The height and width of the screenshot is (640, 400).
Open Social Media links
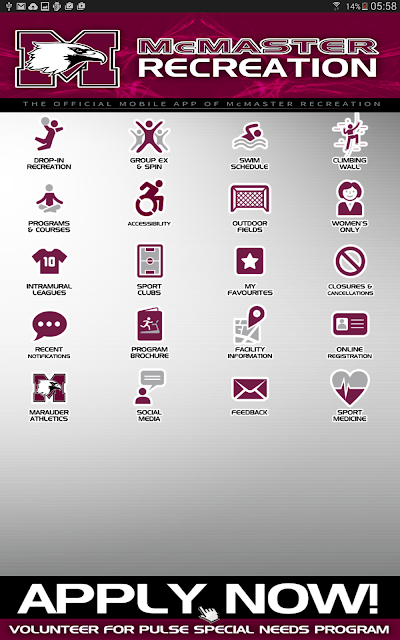pos(149,396)
